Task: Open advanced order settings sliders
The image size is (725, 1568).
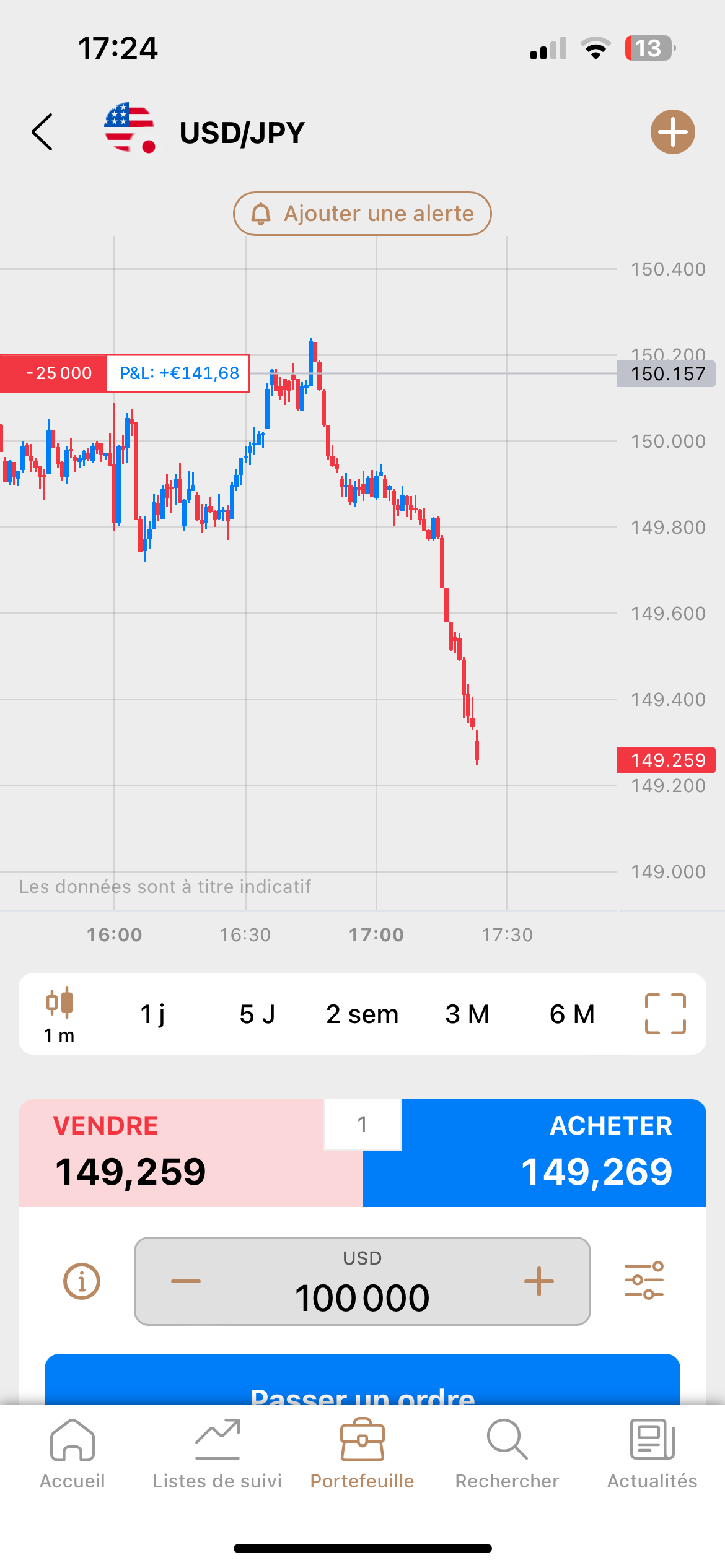Action: [644, 1280]
